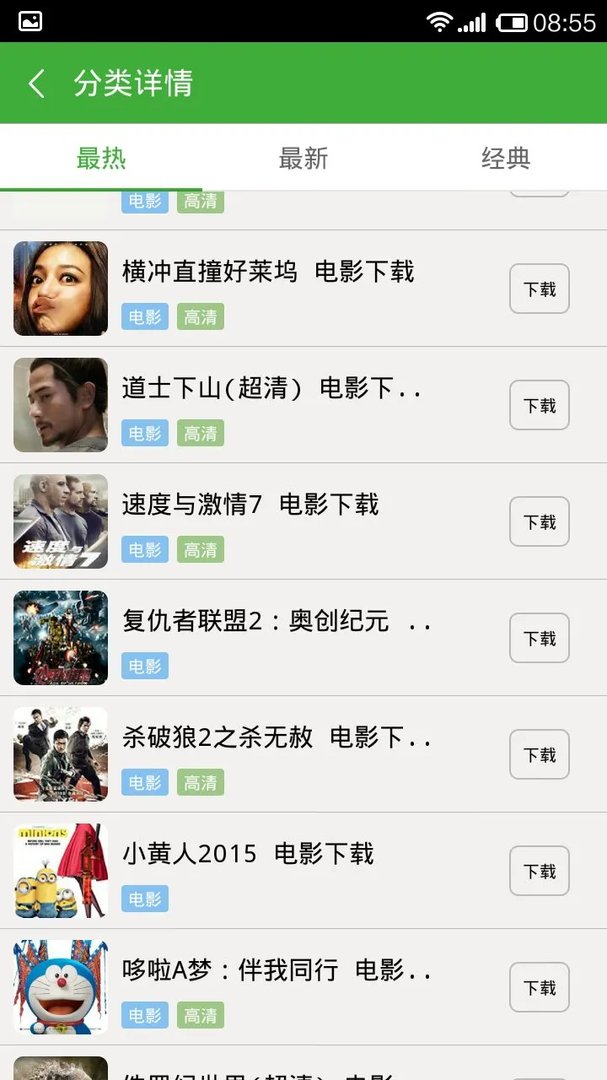Switch to the 最热 tab
The height and width of the screenshot is (1080, 607).
tap(101, 158)
